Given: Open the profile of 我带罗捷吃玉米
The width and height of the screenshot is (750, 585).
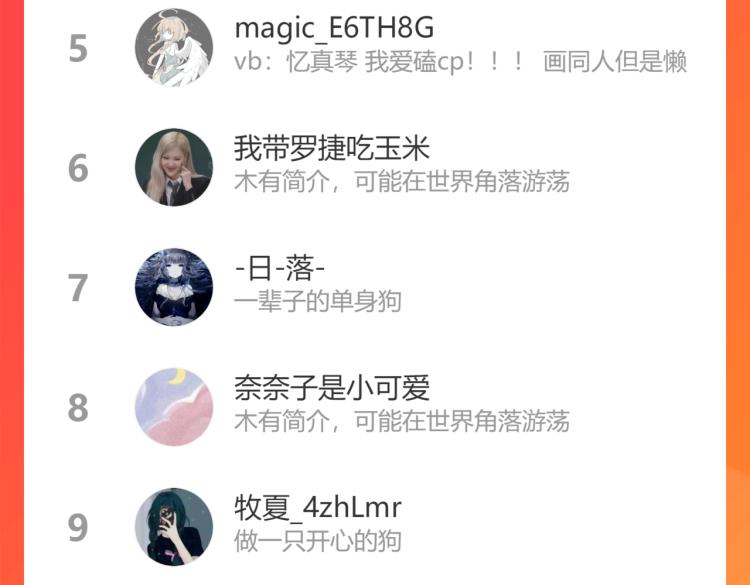Looking at the screenshot, I should [x=331, y=149].
